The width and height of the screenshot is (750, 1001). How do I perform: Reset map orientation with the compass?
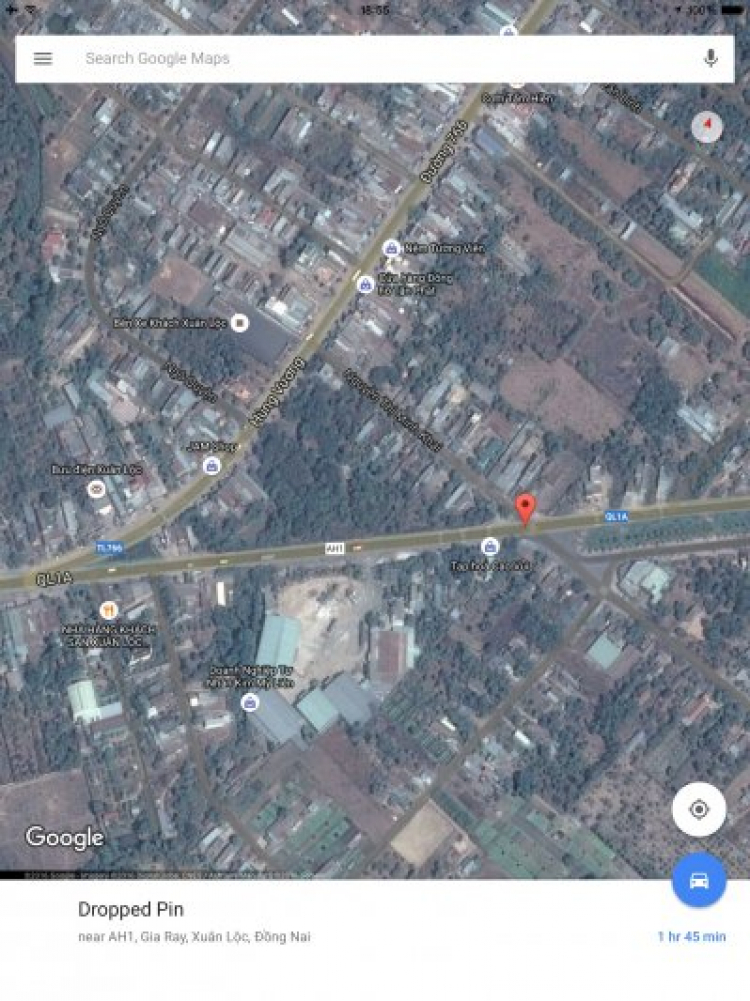[707, 127]
